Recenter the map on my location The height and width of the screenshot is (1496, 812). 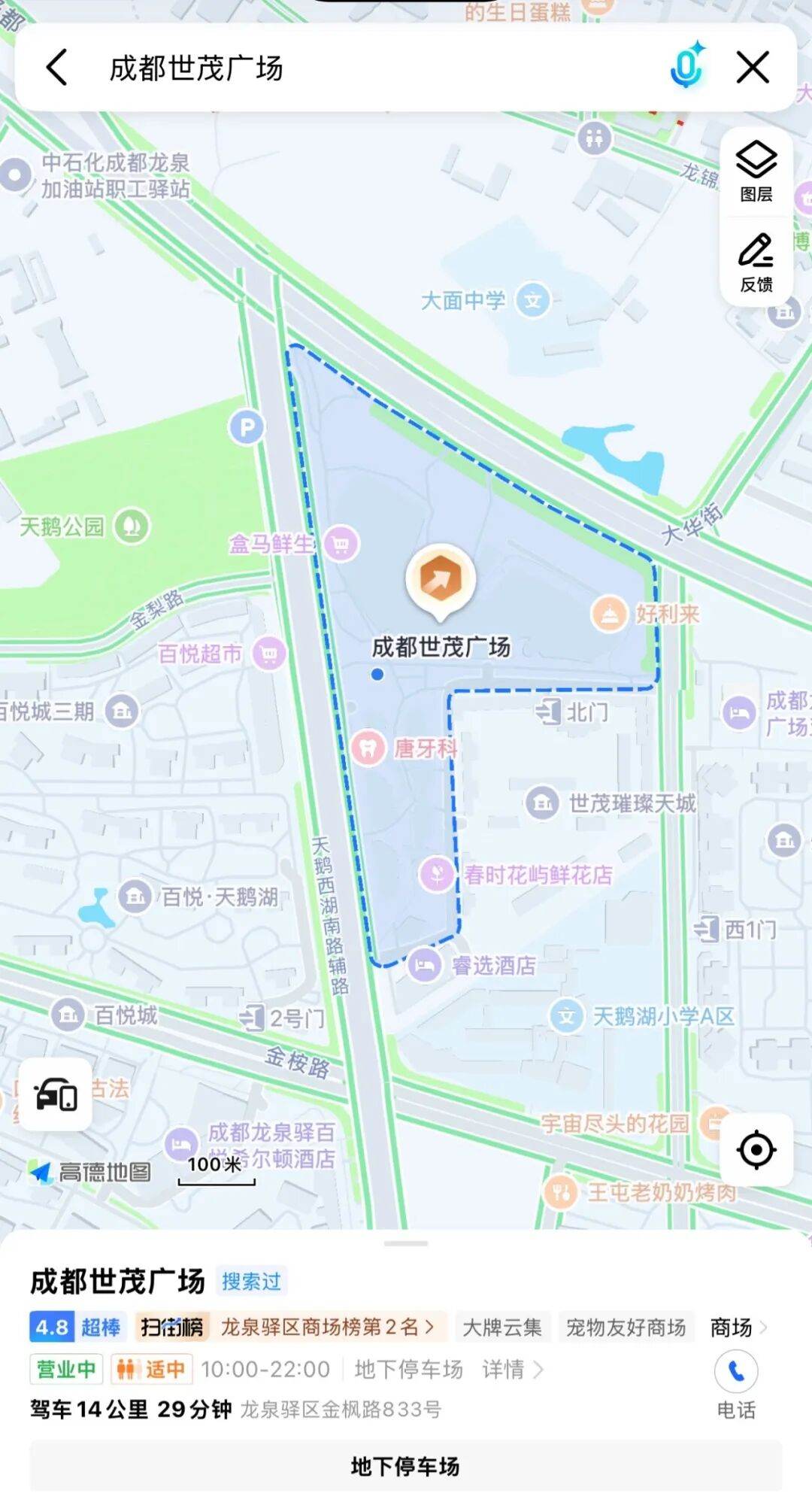[x=756, y=1149]
